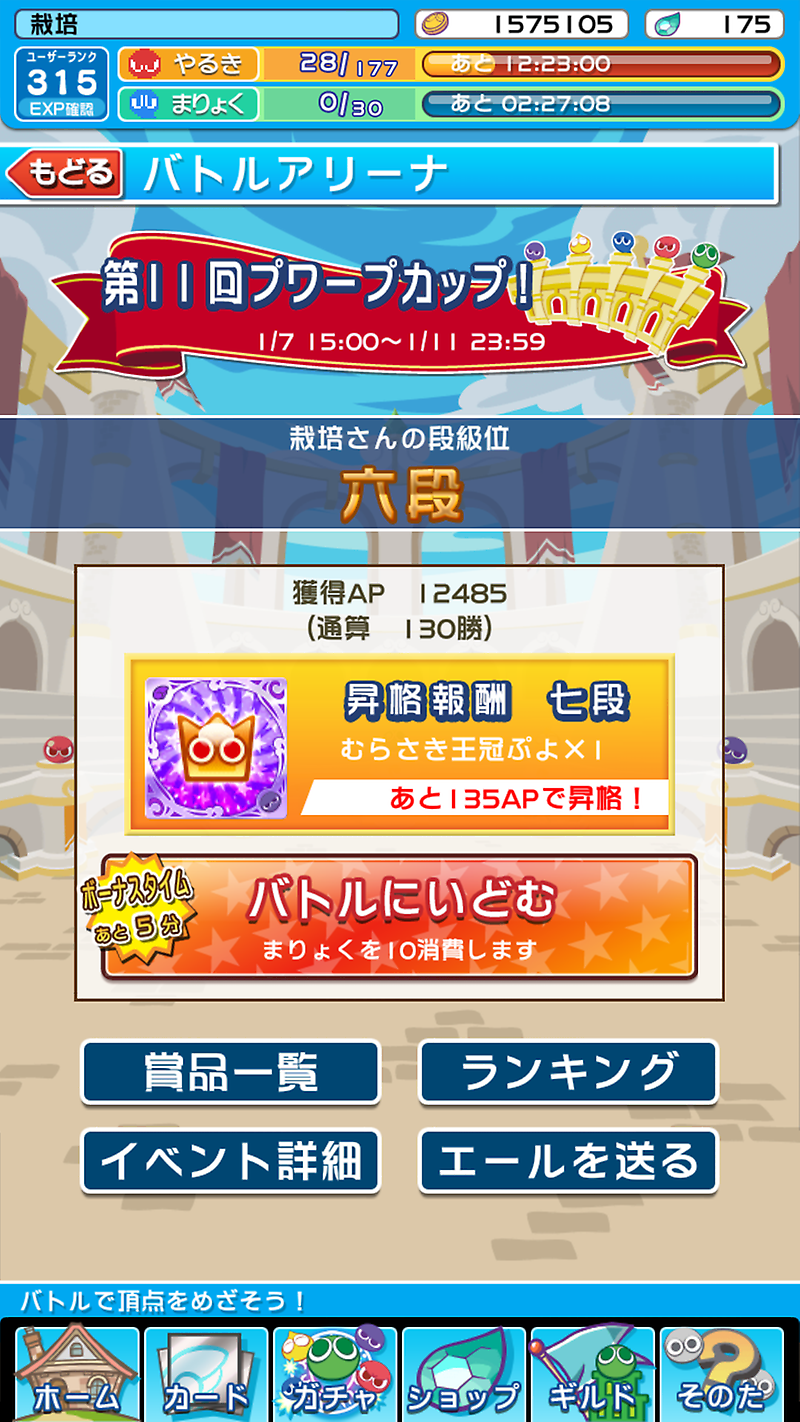The image size is (800, 1422).
Task: View the ランキング leaderboard
Action: tap(568, 1072)
